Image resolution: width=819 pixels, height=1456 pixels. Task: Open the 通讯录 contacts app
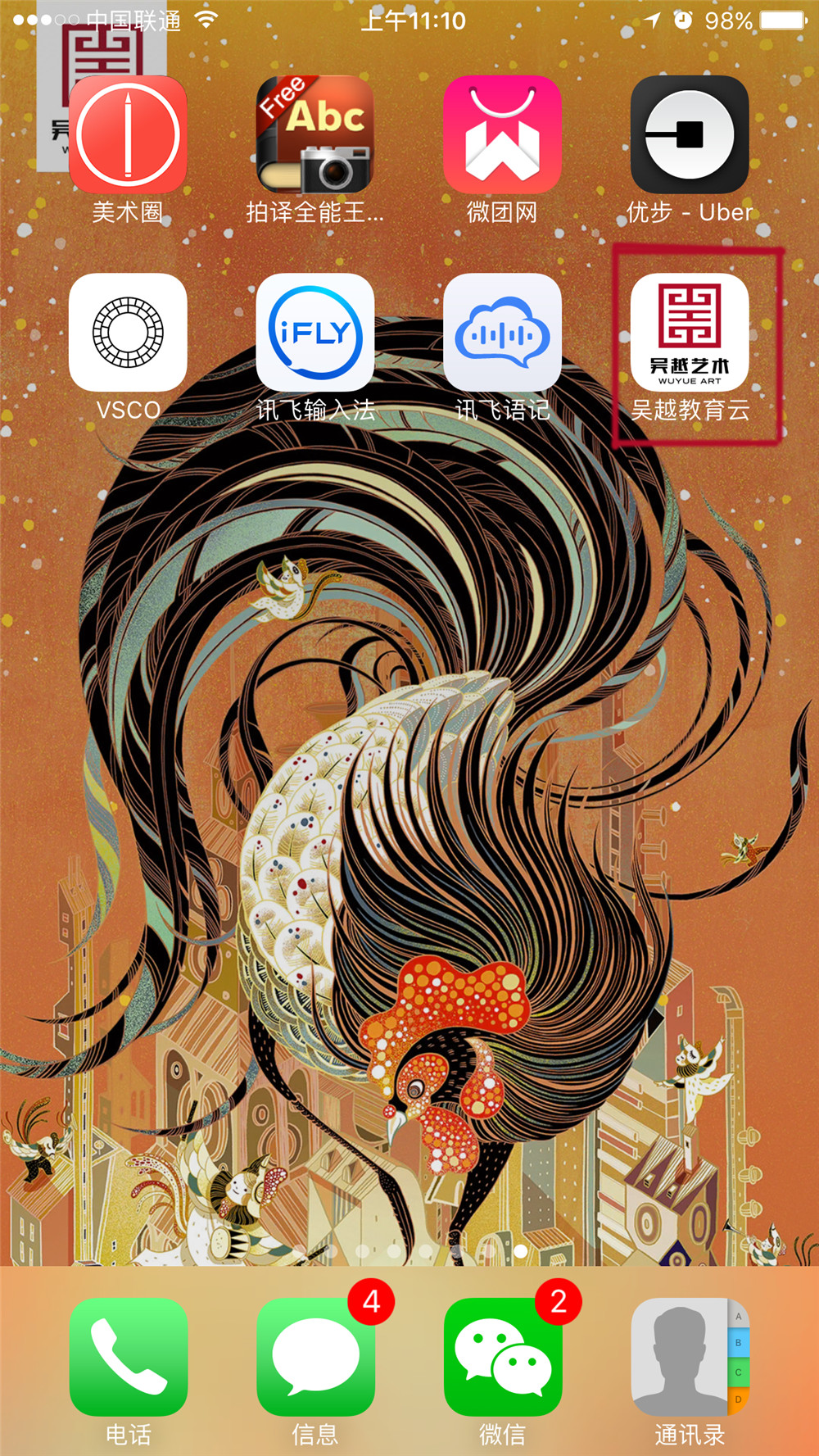point(689,1356)
